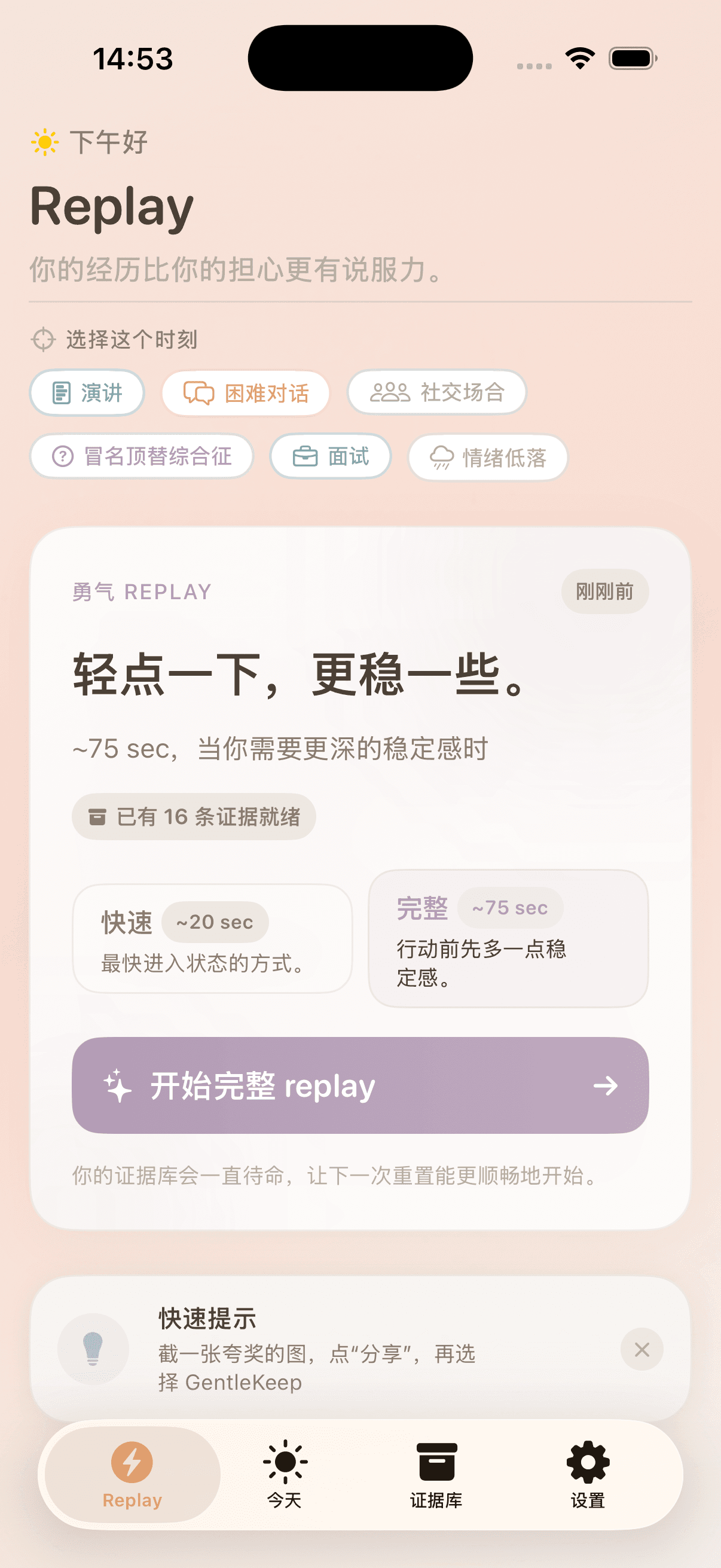Select the 演讲 moment chip
Image resolution: width=721 pixels, height=1568 pixels.
click(x=87, y=393)
